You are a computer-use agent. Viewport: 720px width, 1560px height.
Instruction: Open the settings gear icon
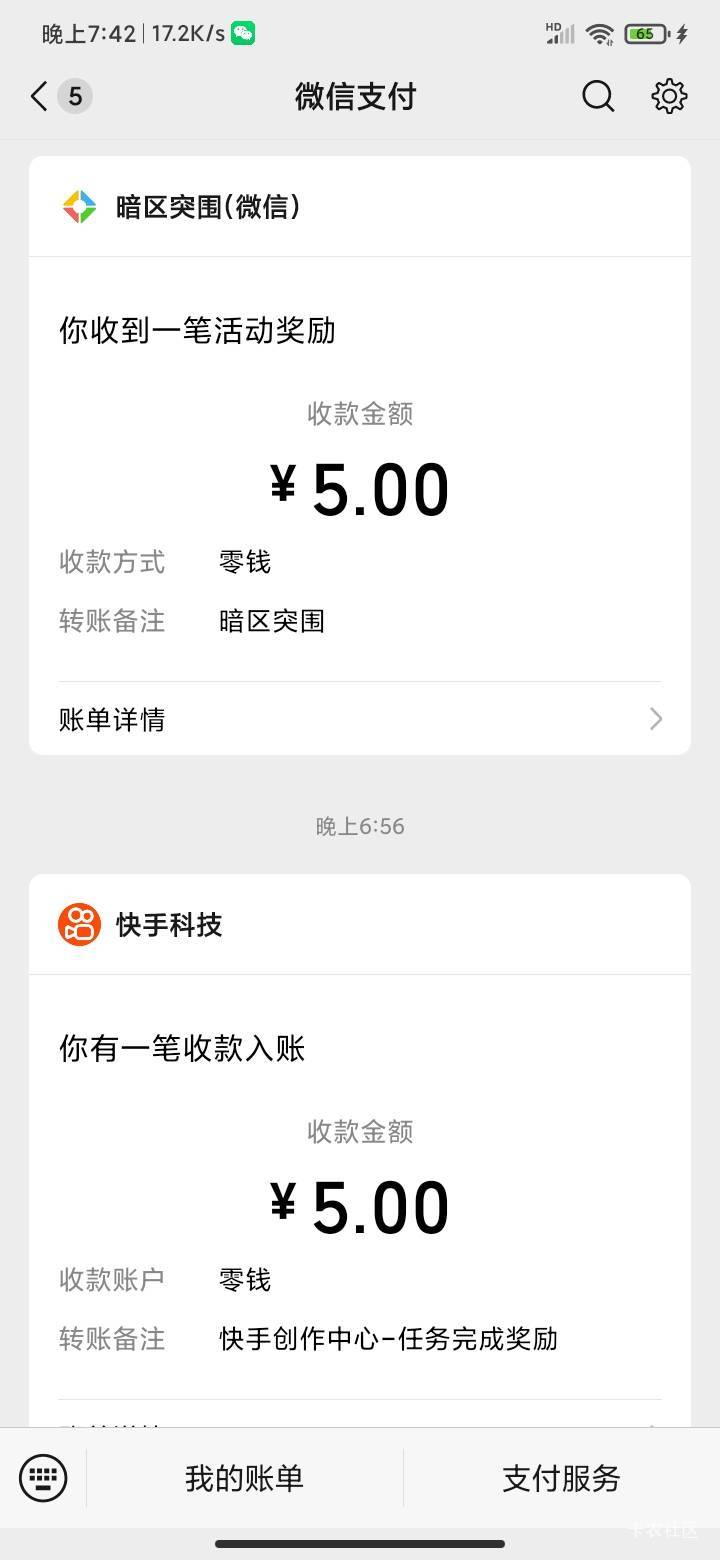669,97
